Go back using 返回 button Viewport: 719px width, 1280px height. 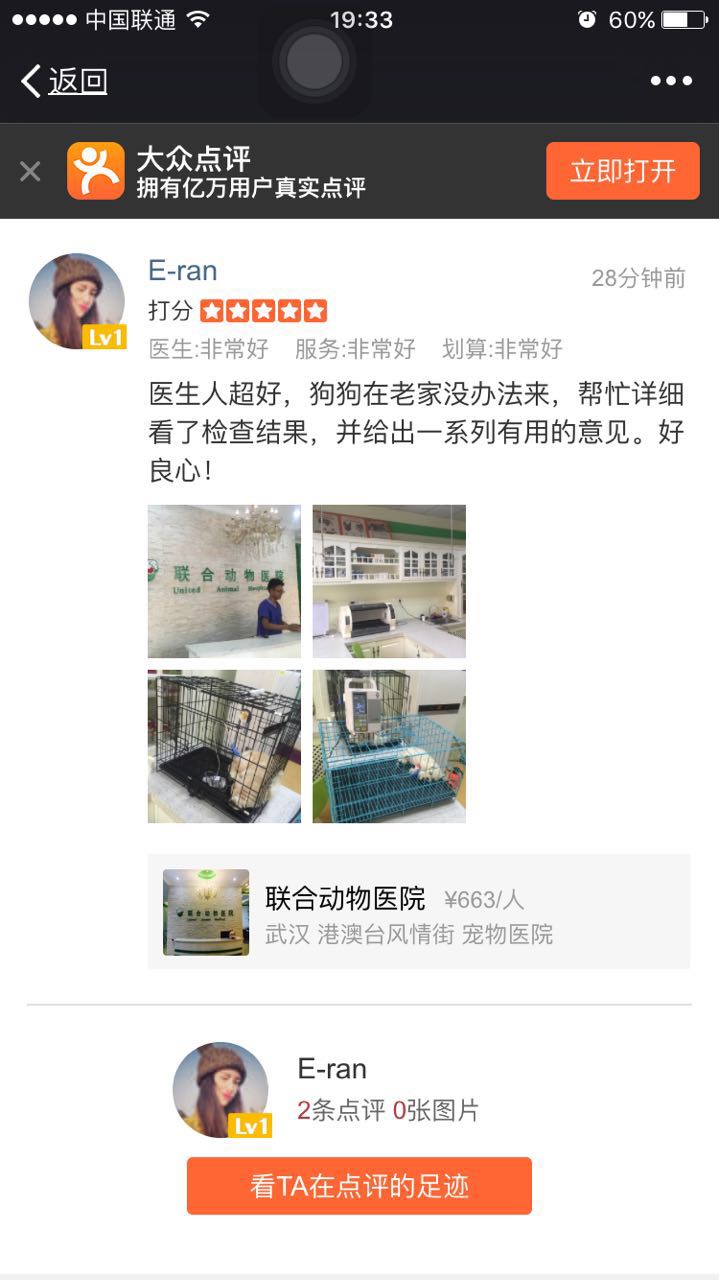tap(65, 81)
